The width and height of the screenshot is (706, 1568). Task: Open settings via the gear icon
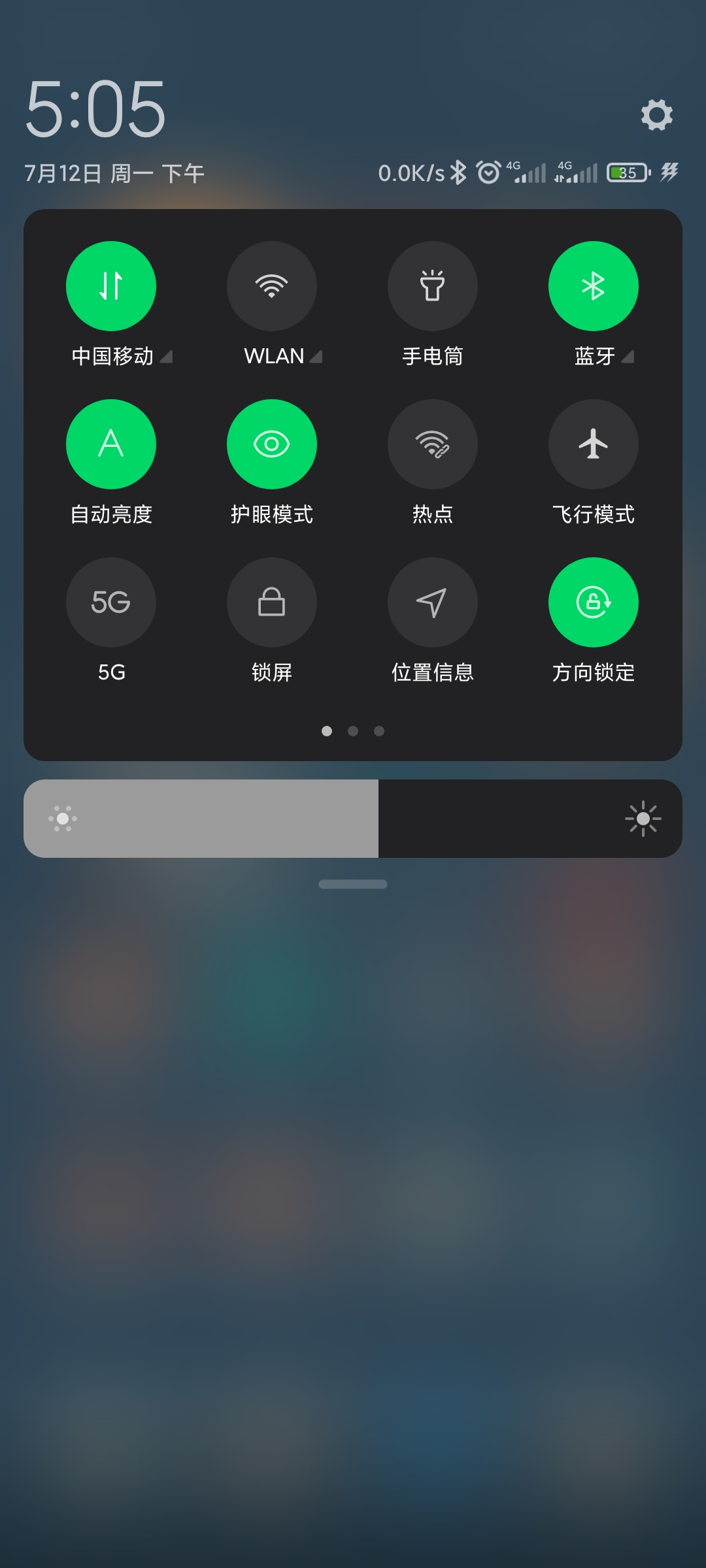[656, 115]
